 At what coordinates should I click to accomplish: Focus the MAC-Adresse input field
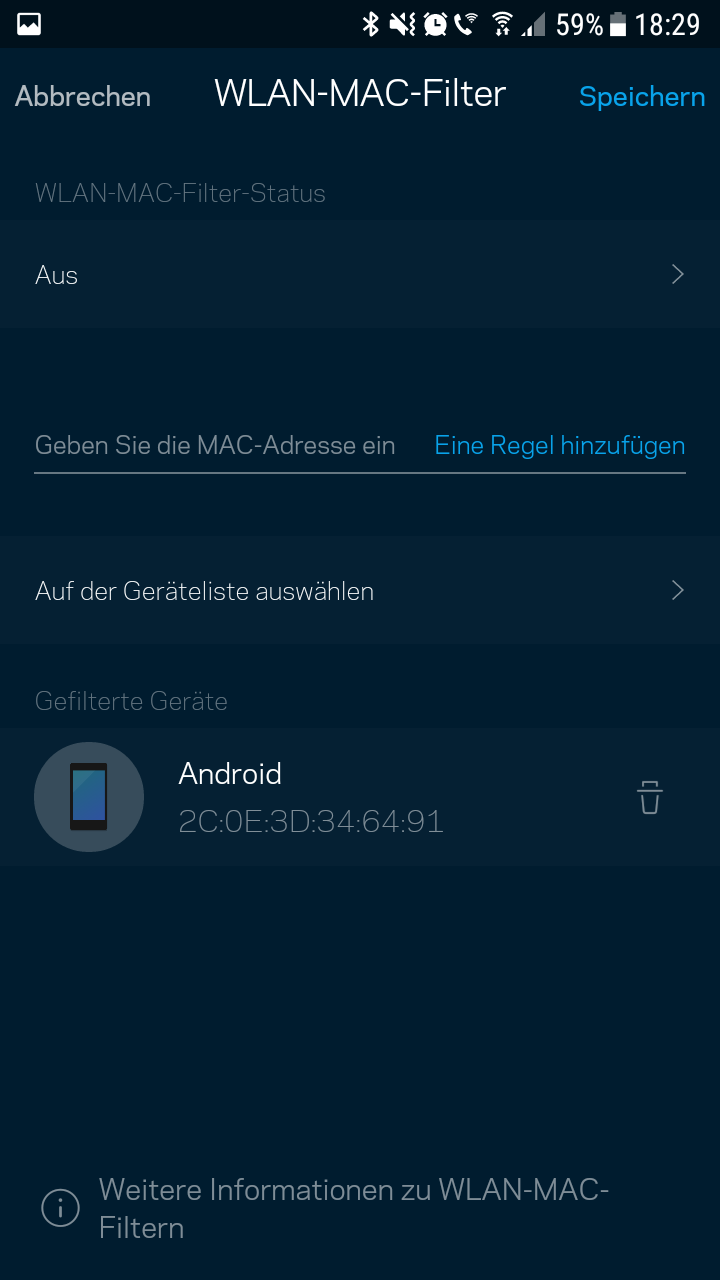point(215,446)
